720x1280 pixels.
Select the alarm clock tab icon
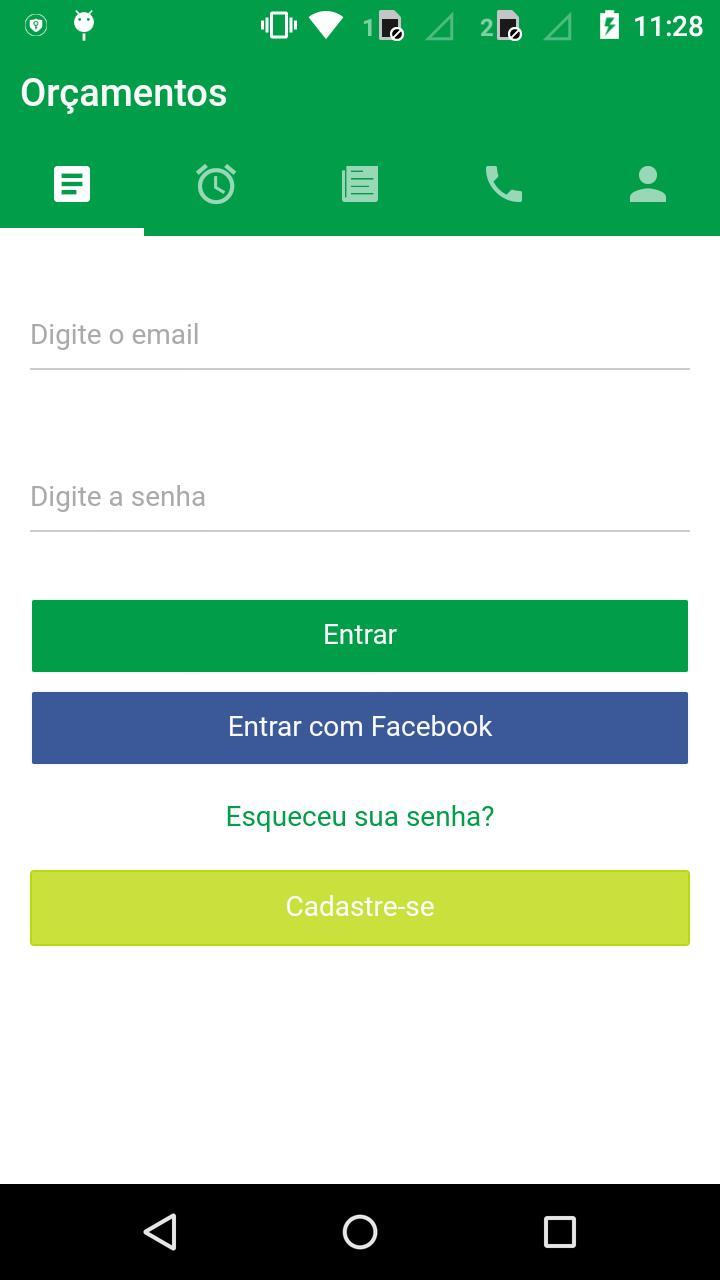(x=215, y=183)
